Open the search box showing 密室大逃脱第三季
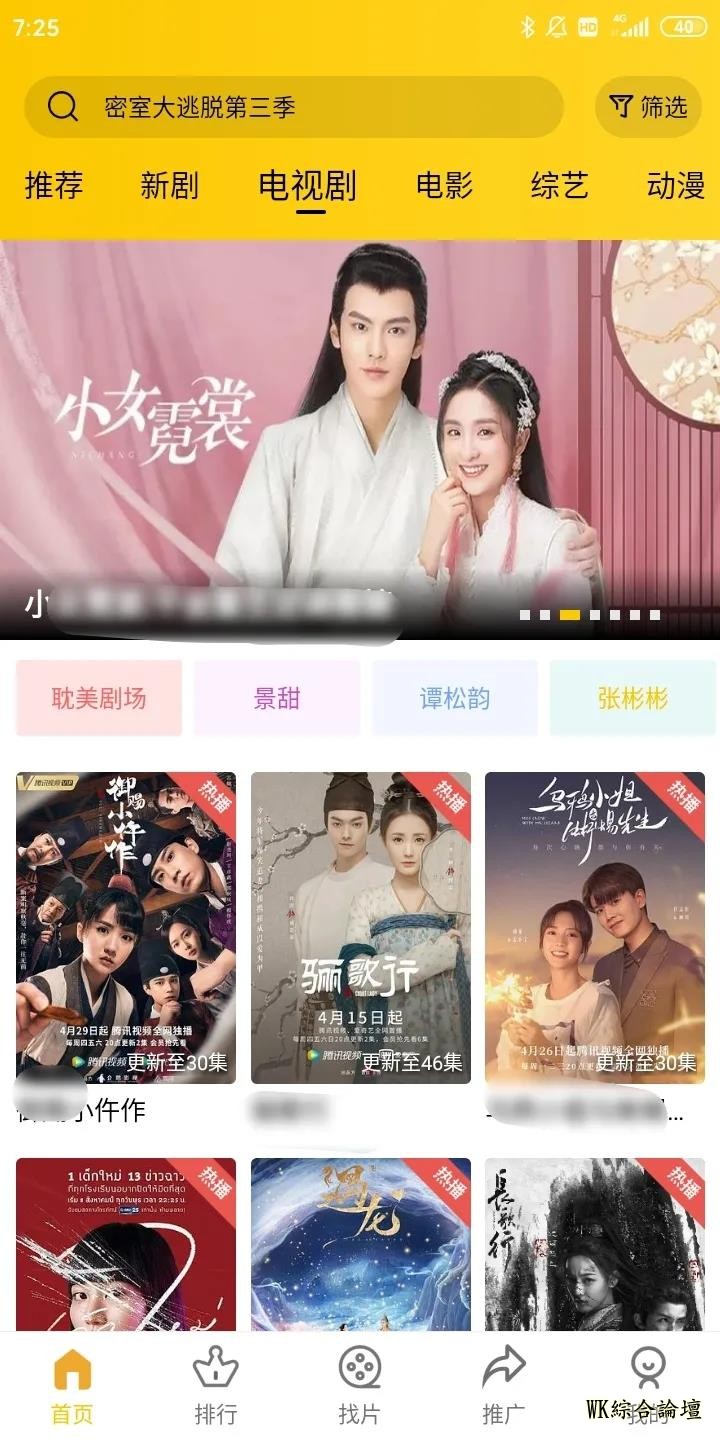The height and width of the screenshot is (1440, 720). click(293, 107)
